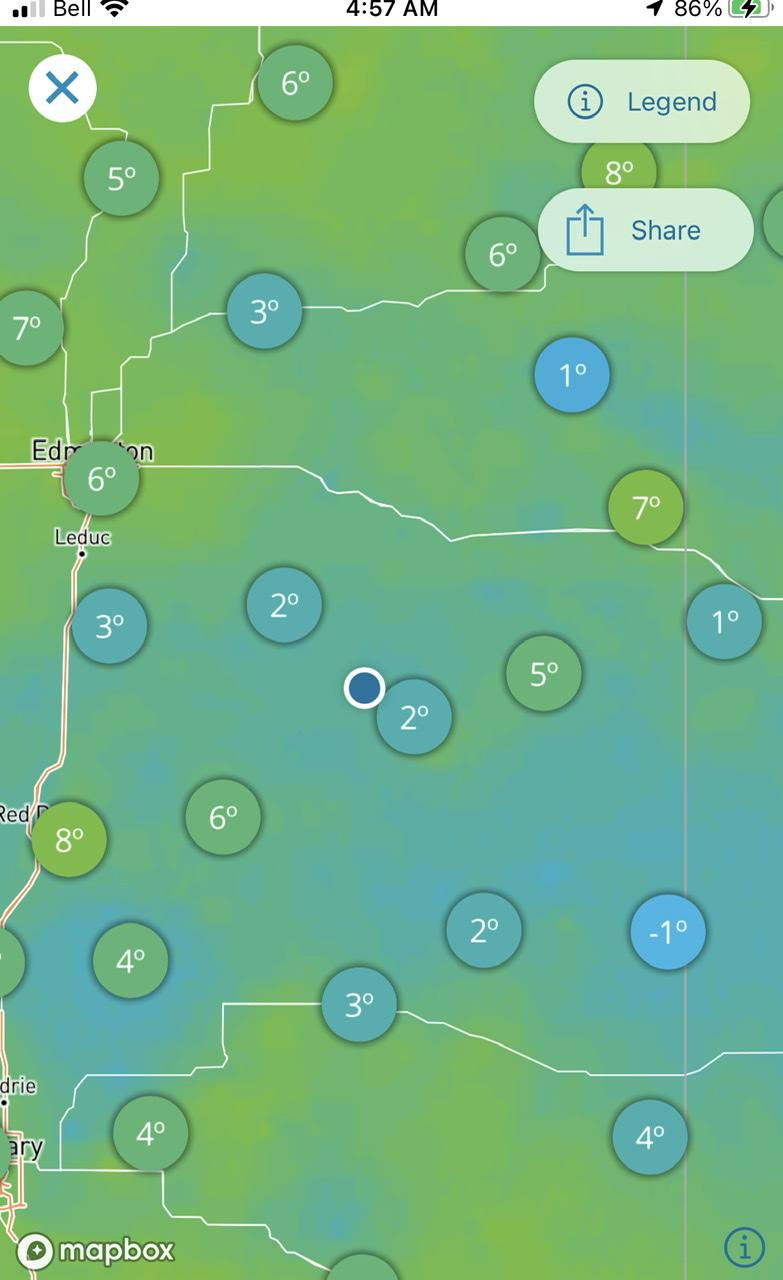This screenshot has width=783, height=1280.
Task: Open the map Legend
Action: pos(642,102)
